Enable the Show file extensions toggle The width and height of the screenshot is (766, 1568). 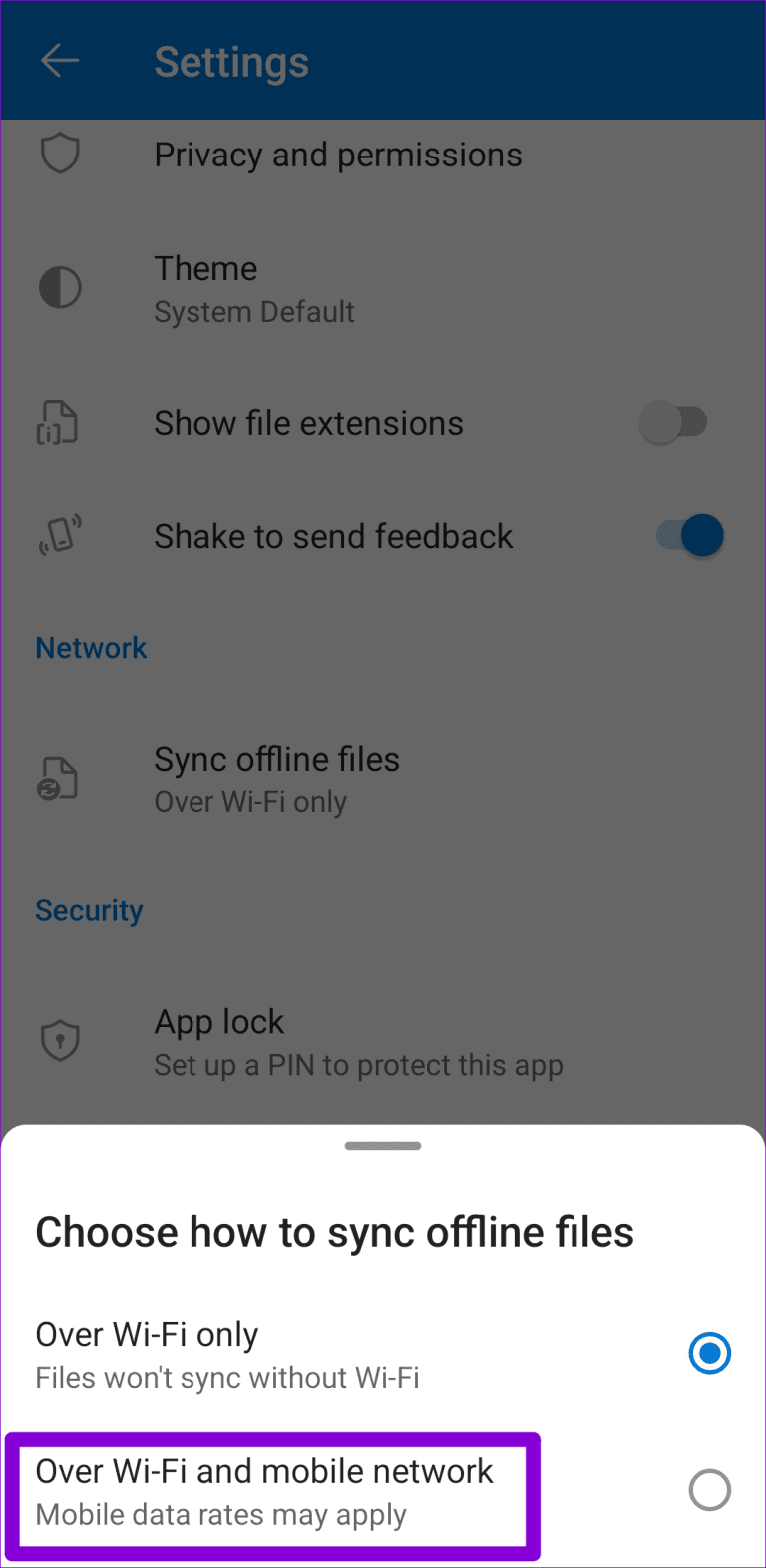pyautogui.click(x=675, y=422)
